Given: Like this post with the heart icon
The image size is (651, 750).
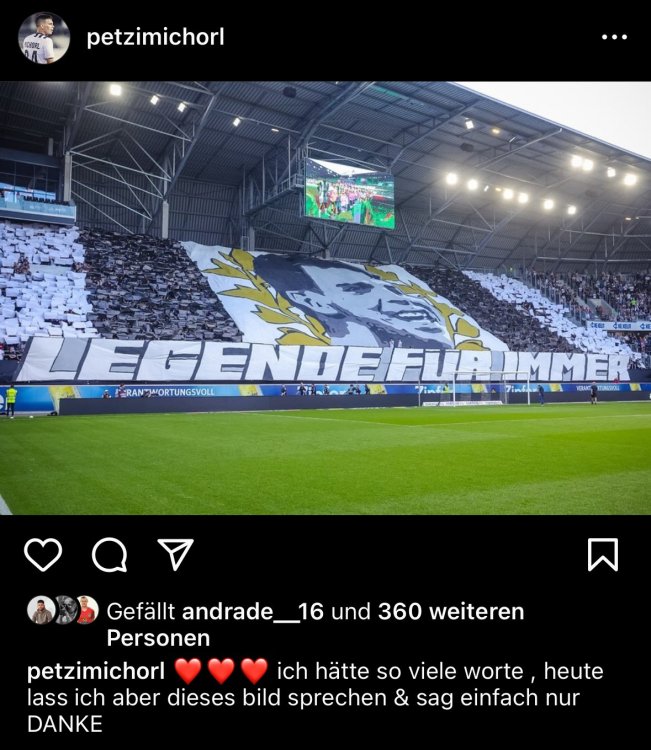Looking at the screenshot, I should 43,554.
